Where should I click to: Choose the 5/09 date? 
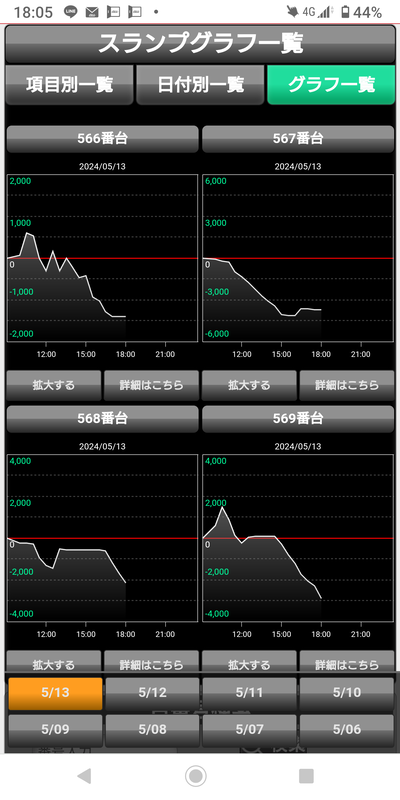coord(55,730)
